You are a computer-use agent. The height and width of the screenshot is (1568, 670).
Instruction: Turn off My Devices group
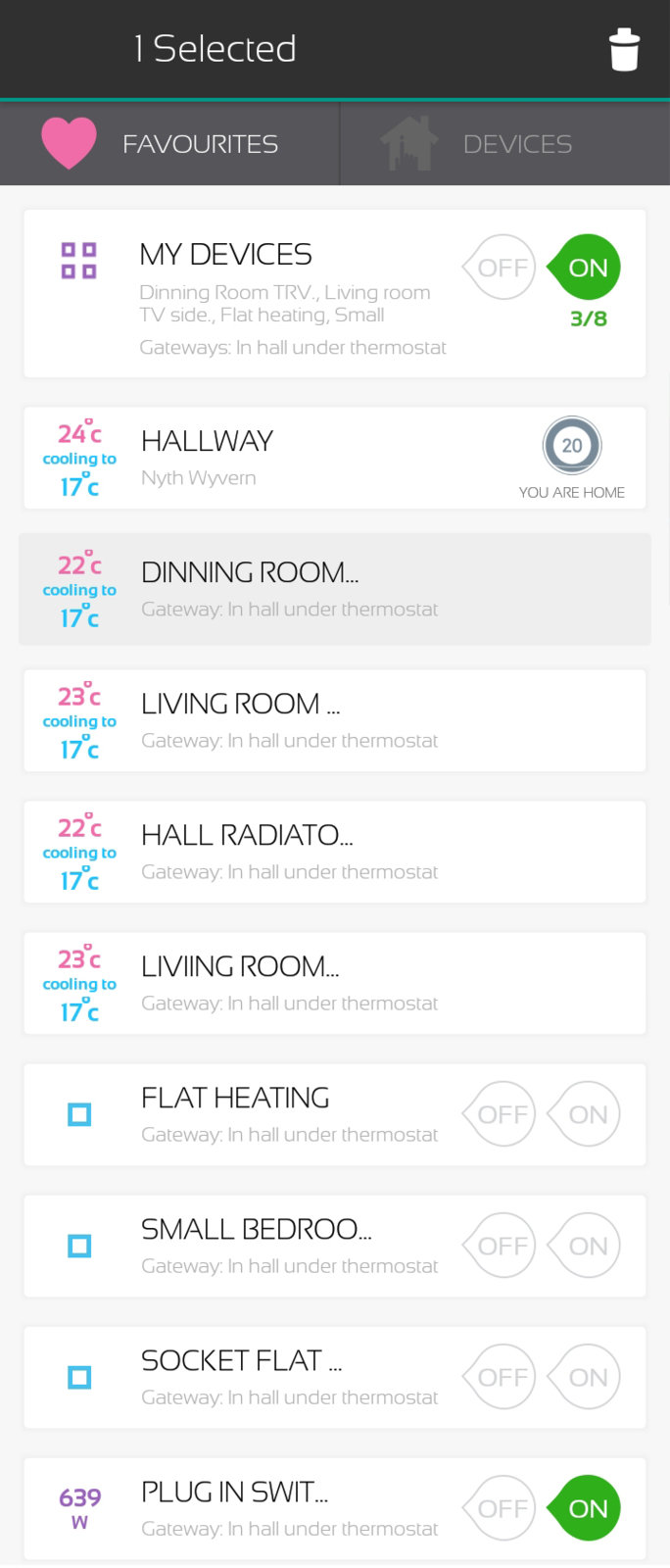coord(500,268)
